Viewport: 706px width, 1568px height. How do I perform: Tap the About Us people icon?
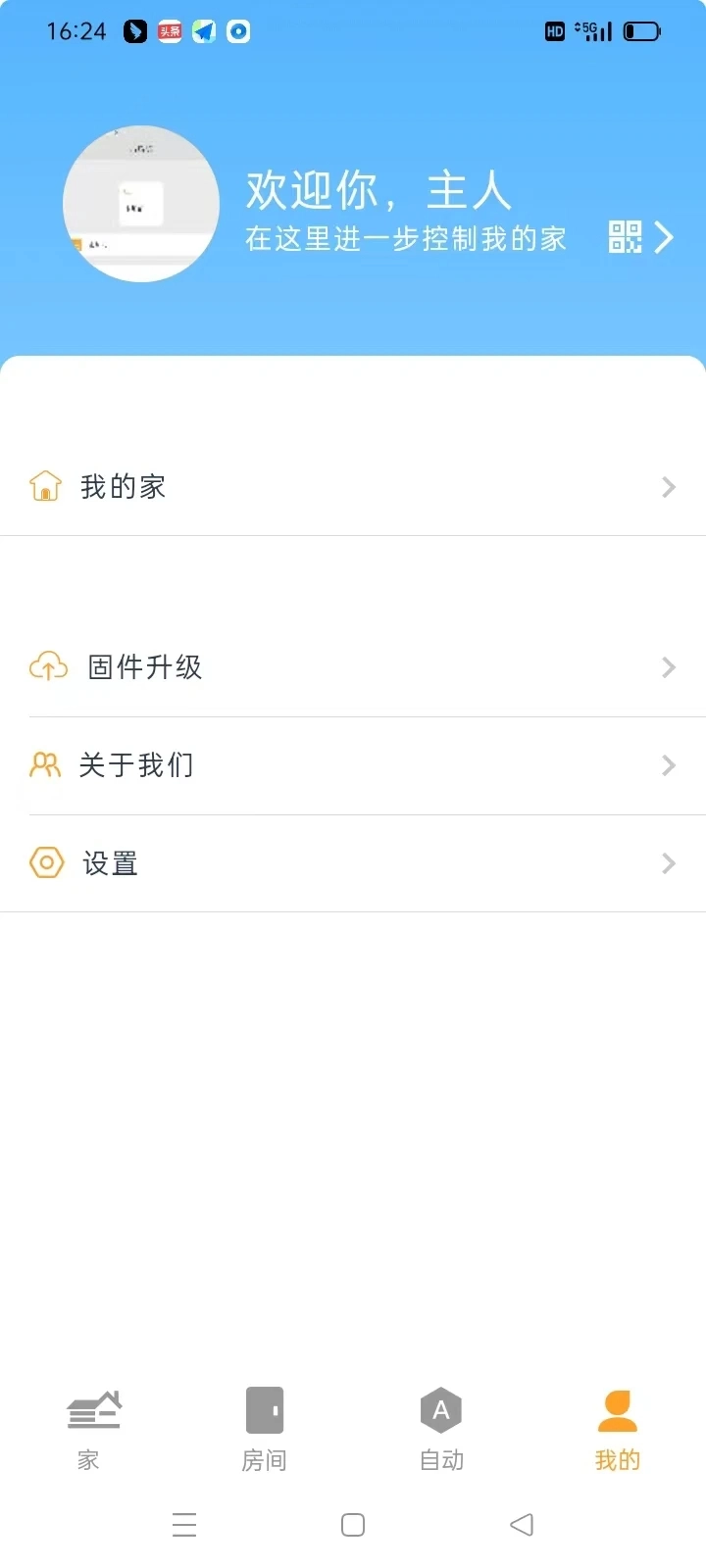point(45,764)
